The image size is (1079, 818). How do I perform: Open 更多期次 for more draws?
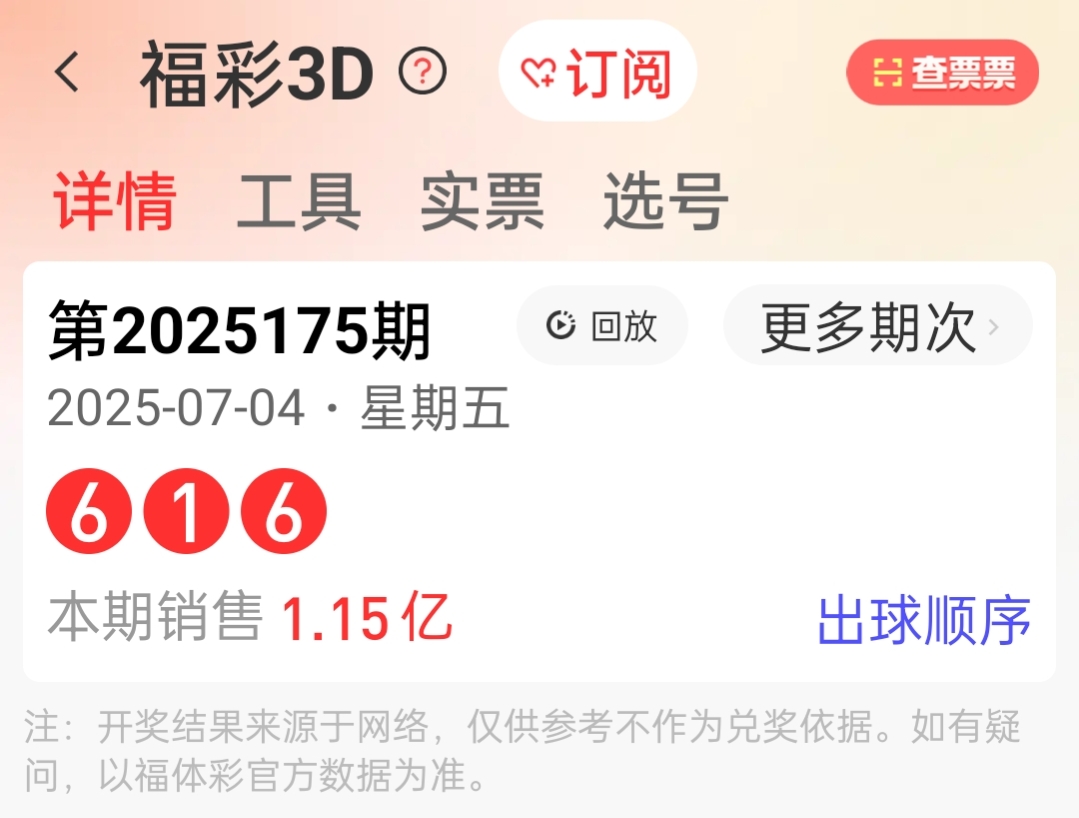click(877, 326)
